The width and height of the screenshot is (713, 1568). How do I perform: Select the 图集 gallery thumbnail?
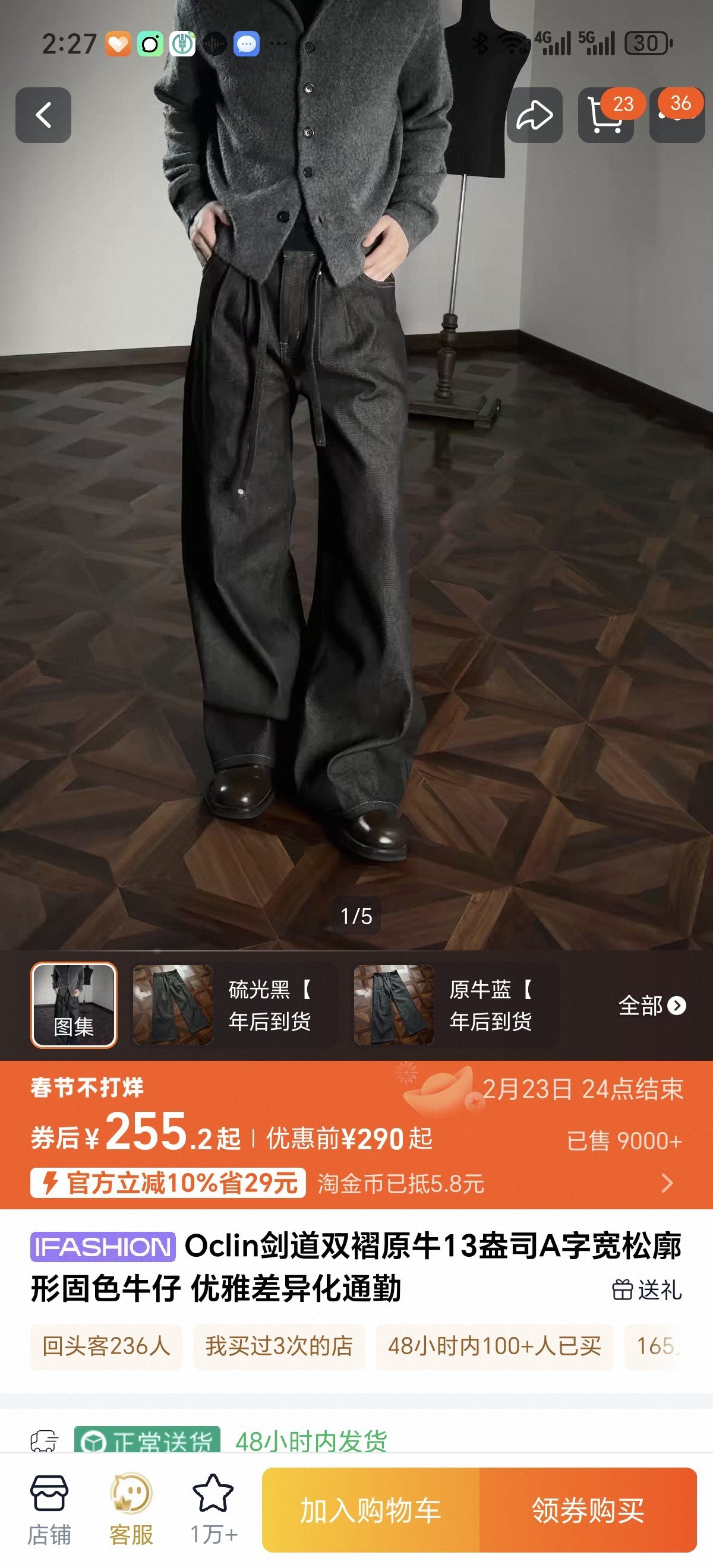point(74,1005)
